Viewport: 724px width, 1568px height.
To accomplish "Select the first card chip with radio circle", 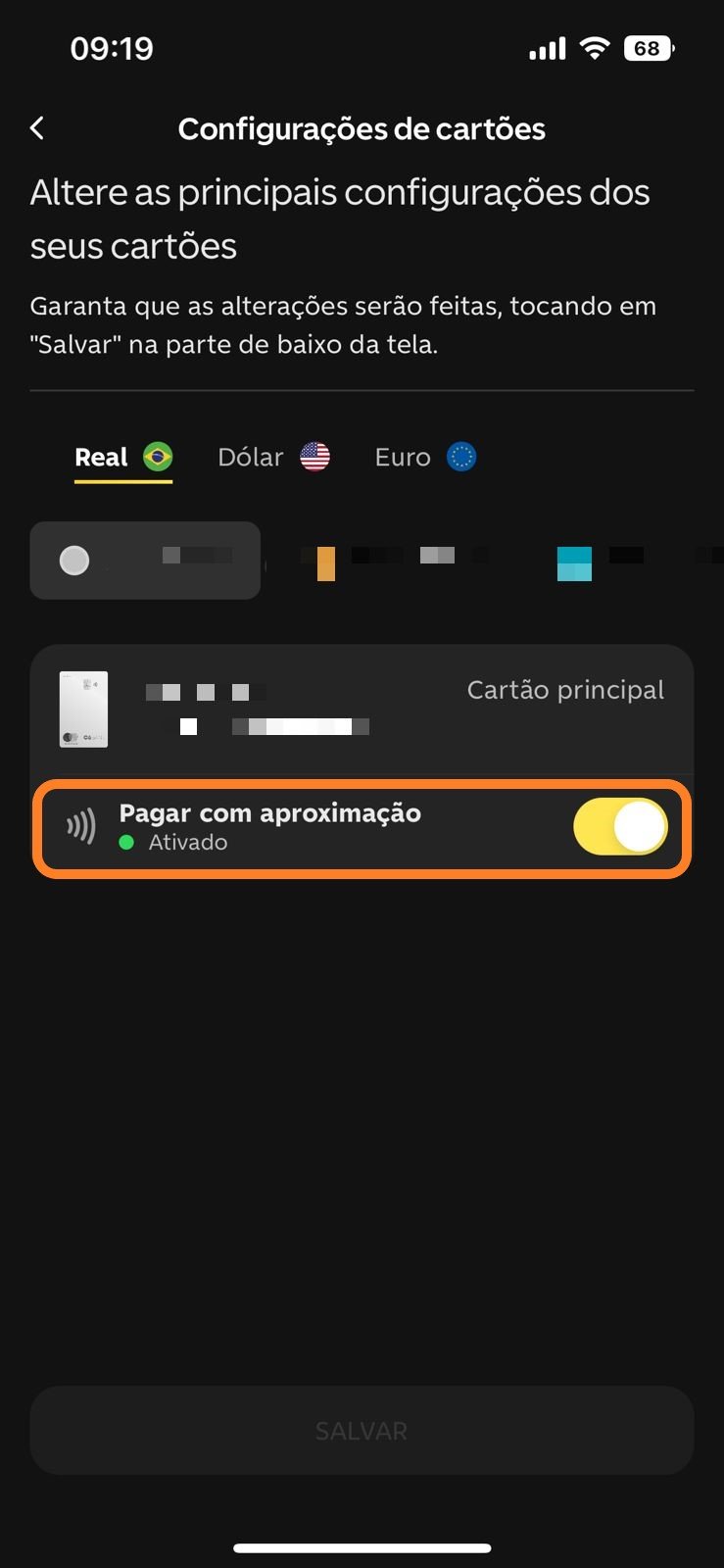I will point(145,561).
